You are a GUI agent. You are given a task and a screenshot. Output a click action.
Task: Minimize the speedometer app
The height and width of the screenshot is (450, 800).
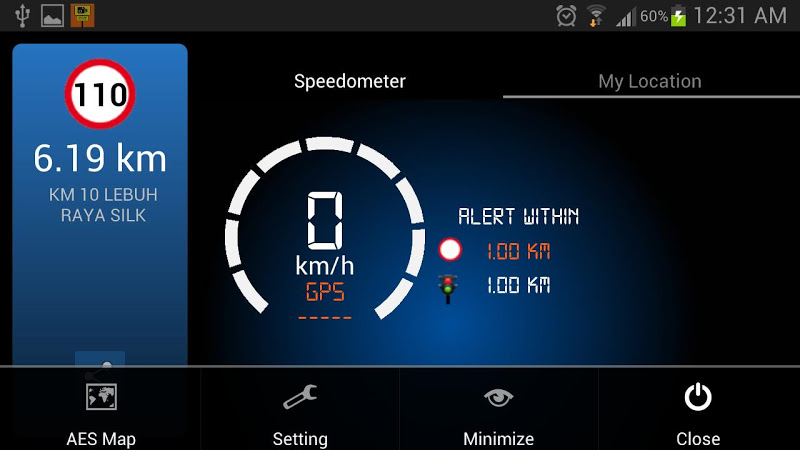click(x=498, y=412)
